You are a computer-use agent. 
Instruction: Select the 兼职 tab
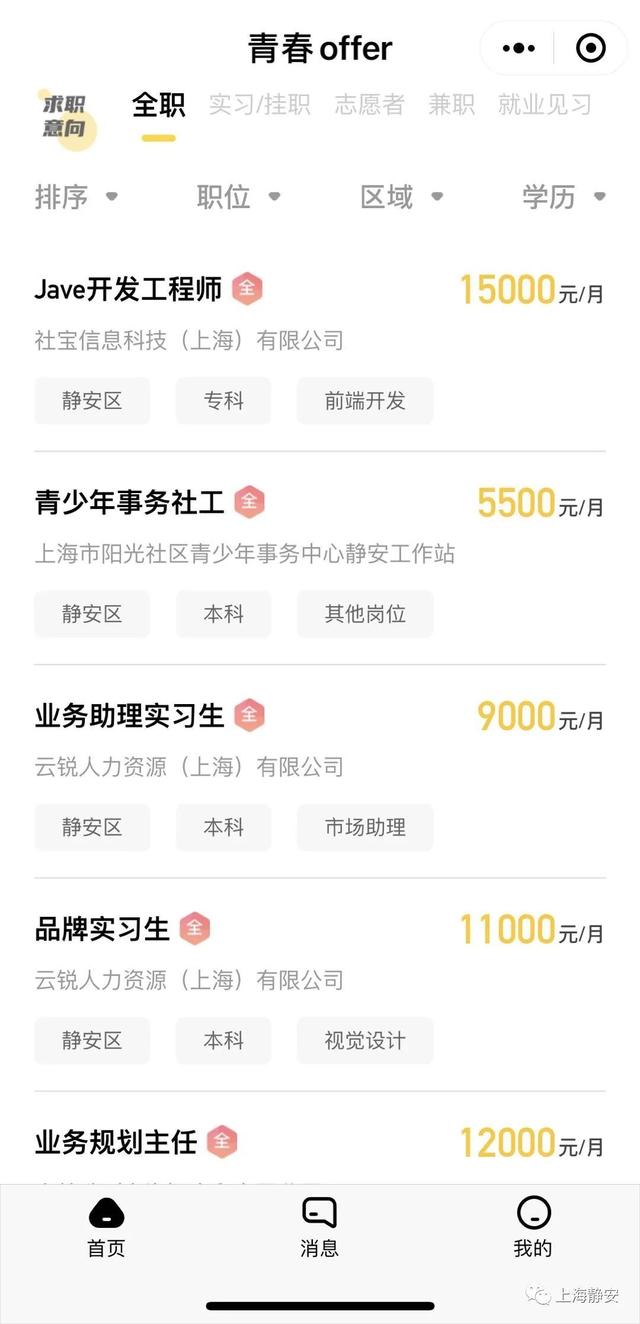coord(452,104)
